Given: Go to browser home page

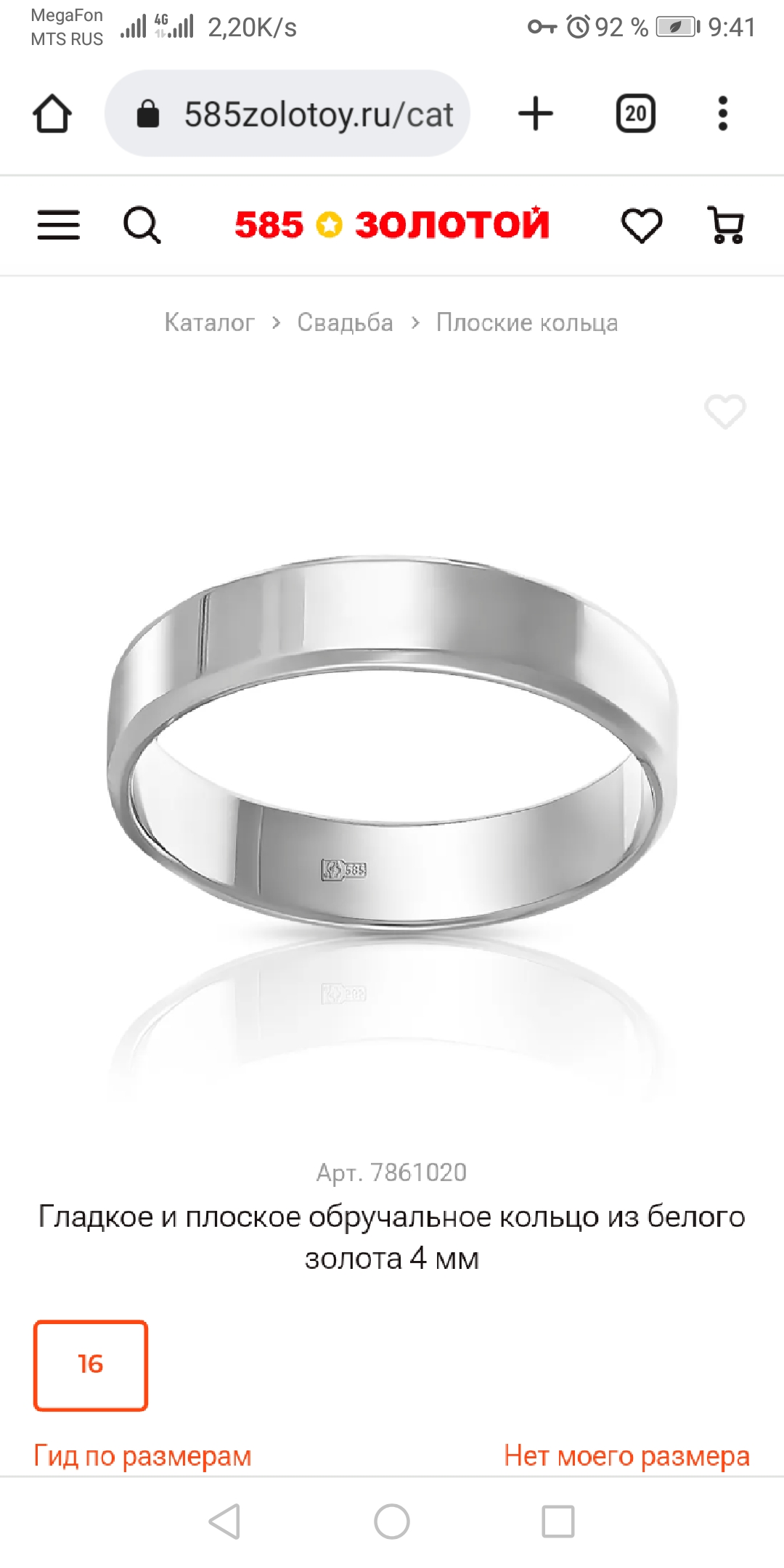Looking at the screenshot, I should [x=52, y=114].
